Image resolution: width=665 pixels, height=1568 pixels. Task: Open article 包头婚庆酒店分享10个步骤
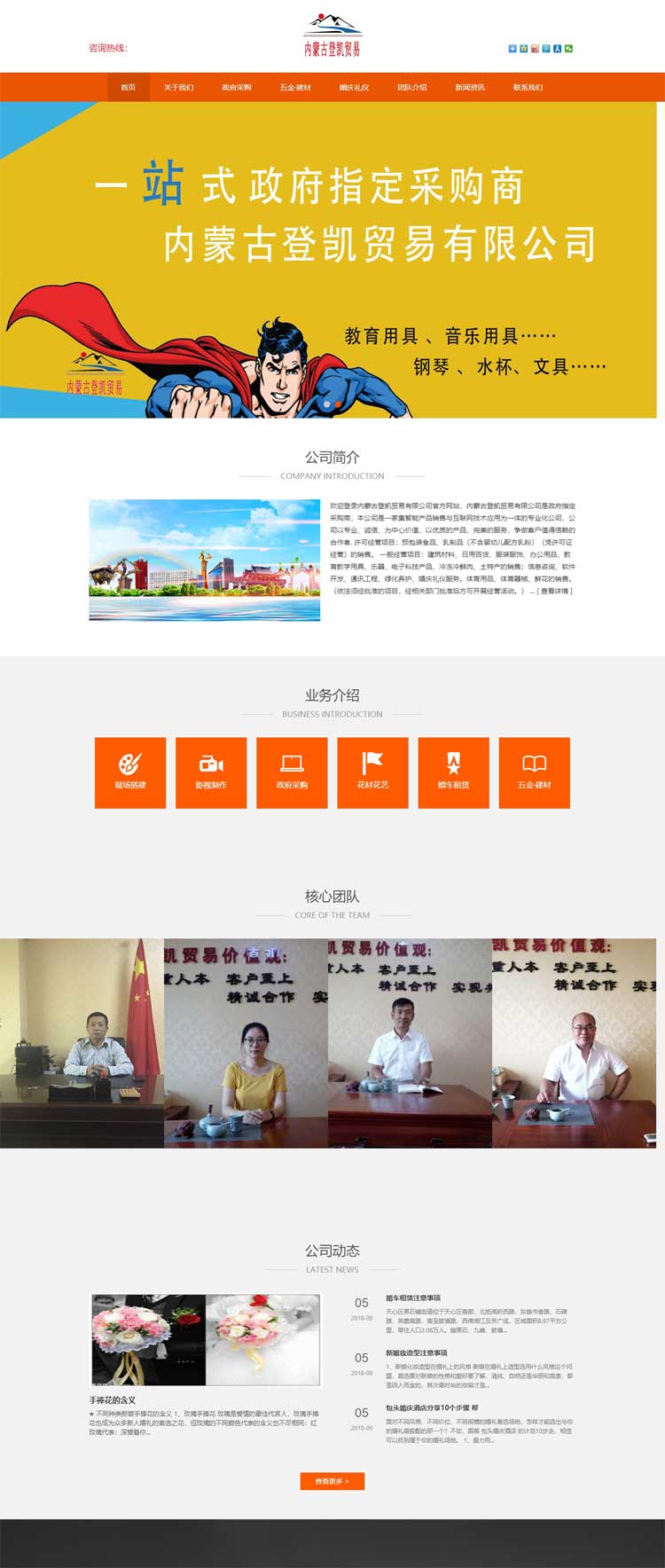point(432,1407)
